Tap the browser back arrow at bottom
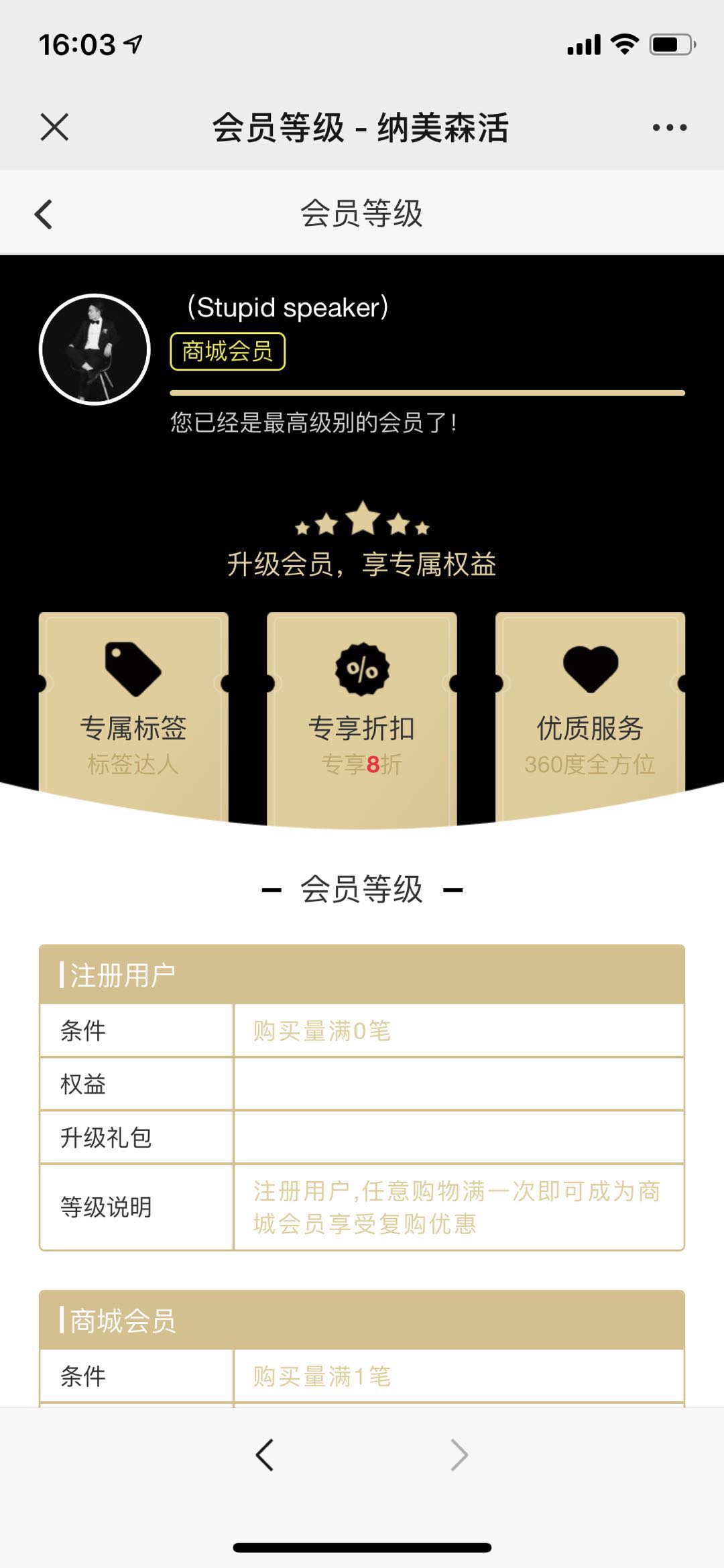The width and height of the screenshot is (724, 1568). click(265, 1455)
